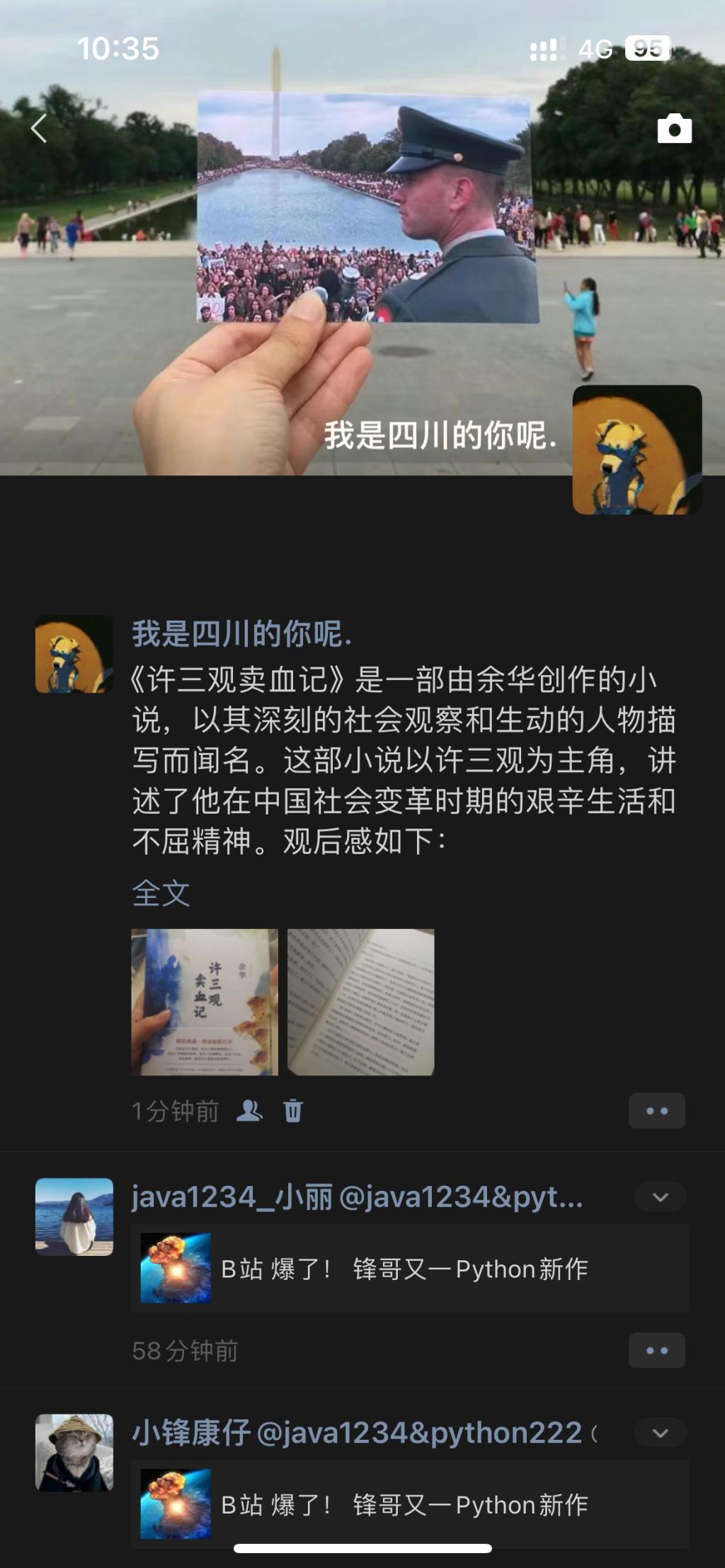Open the camera to post a moment
The width and height of the screenshot is (725, 1568).
(x=674, y=129)
